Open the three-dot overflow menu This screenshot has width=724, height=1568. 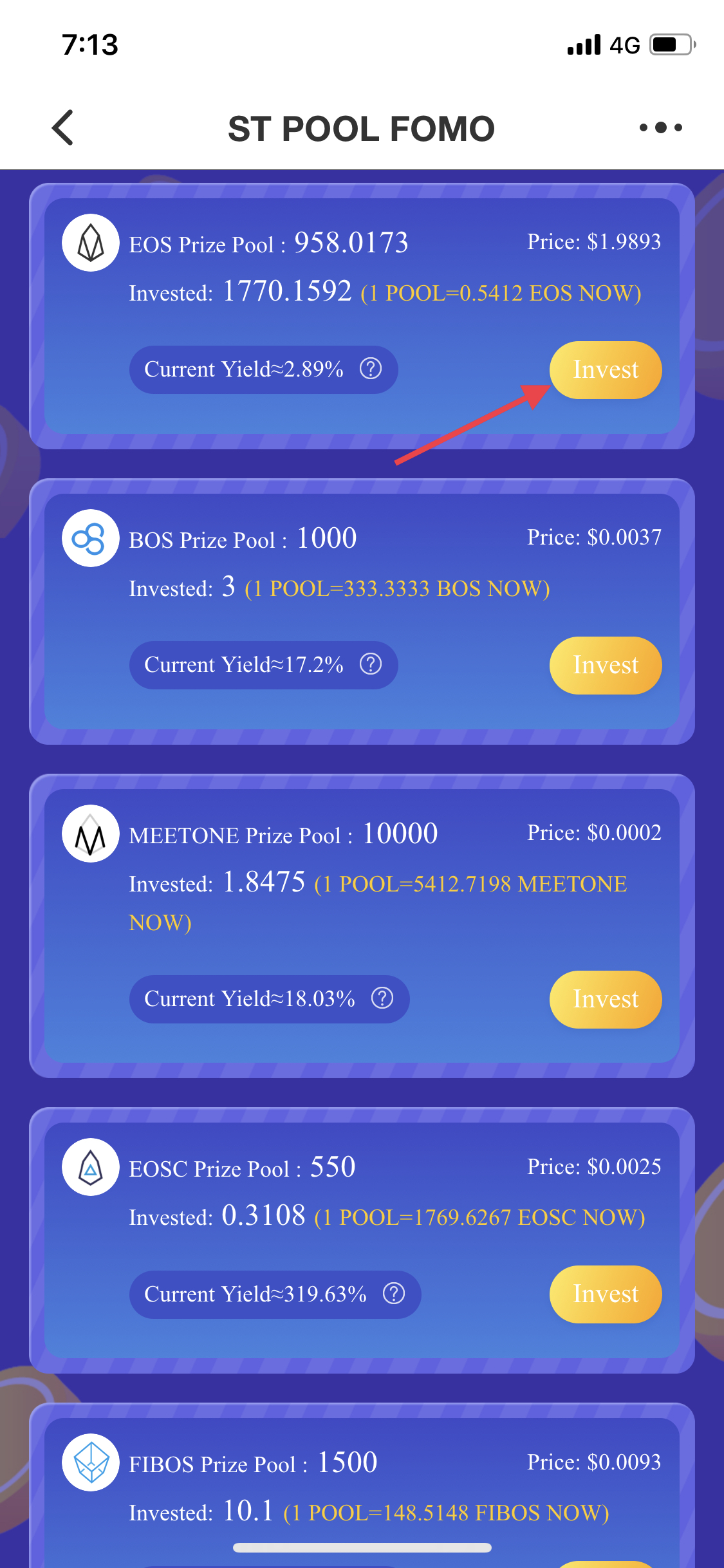[660, 127]
